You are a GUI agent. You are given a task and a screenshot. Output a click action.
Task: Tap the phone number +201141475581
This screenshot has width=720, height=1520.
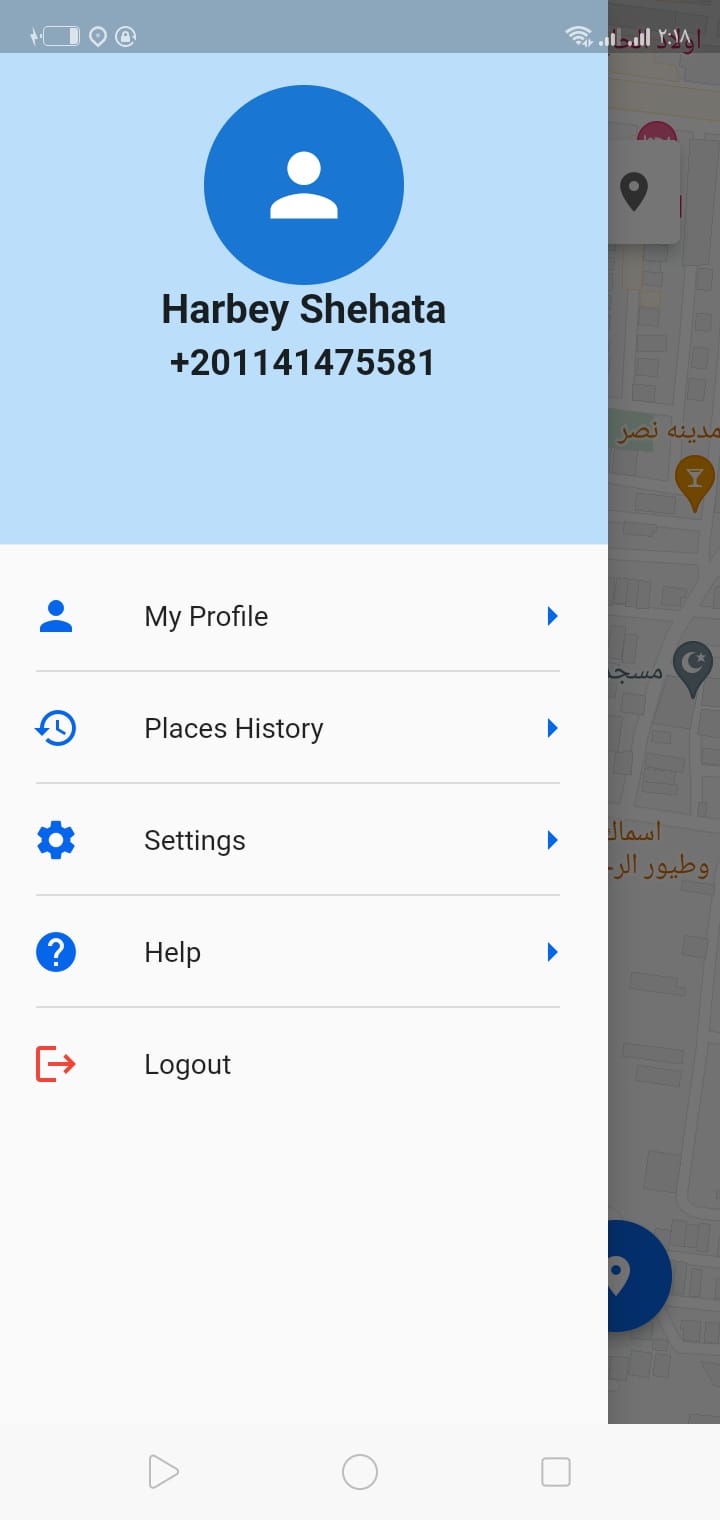304,362
